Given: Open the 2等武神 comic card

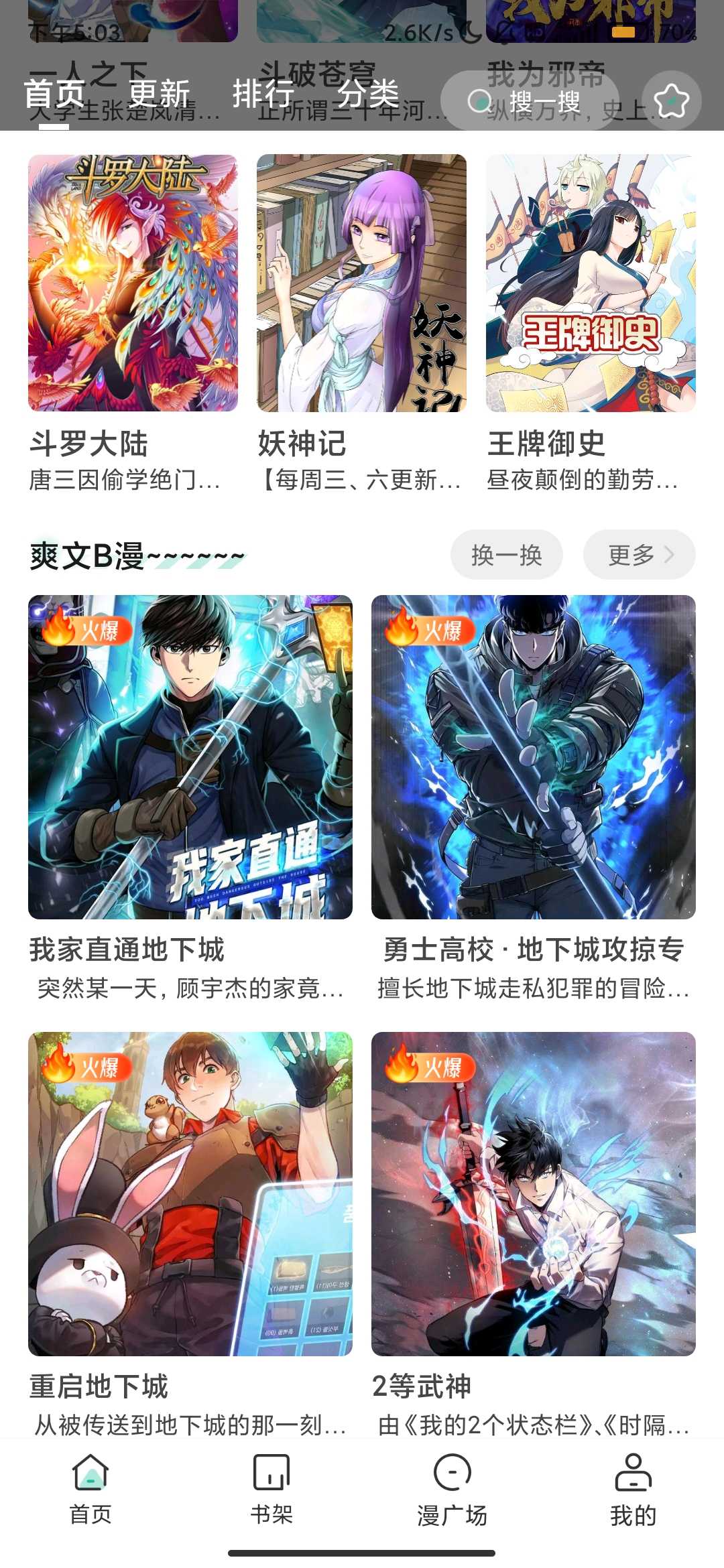Looking at the screenshot, I should 534,1194.
